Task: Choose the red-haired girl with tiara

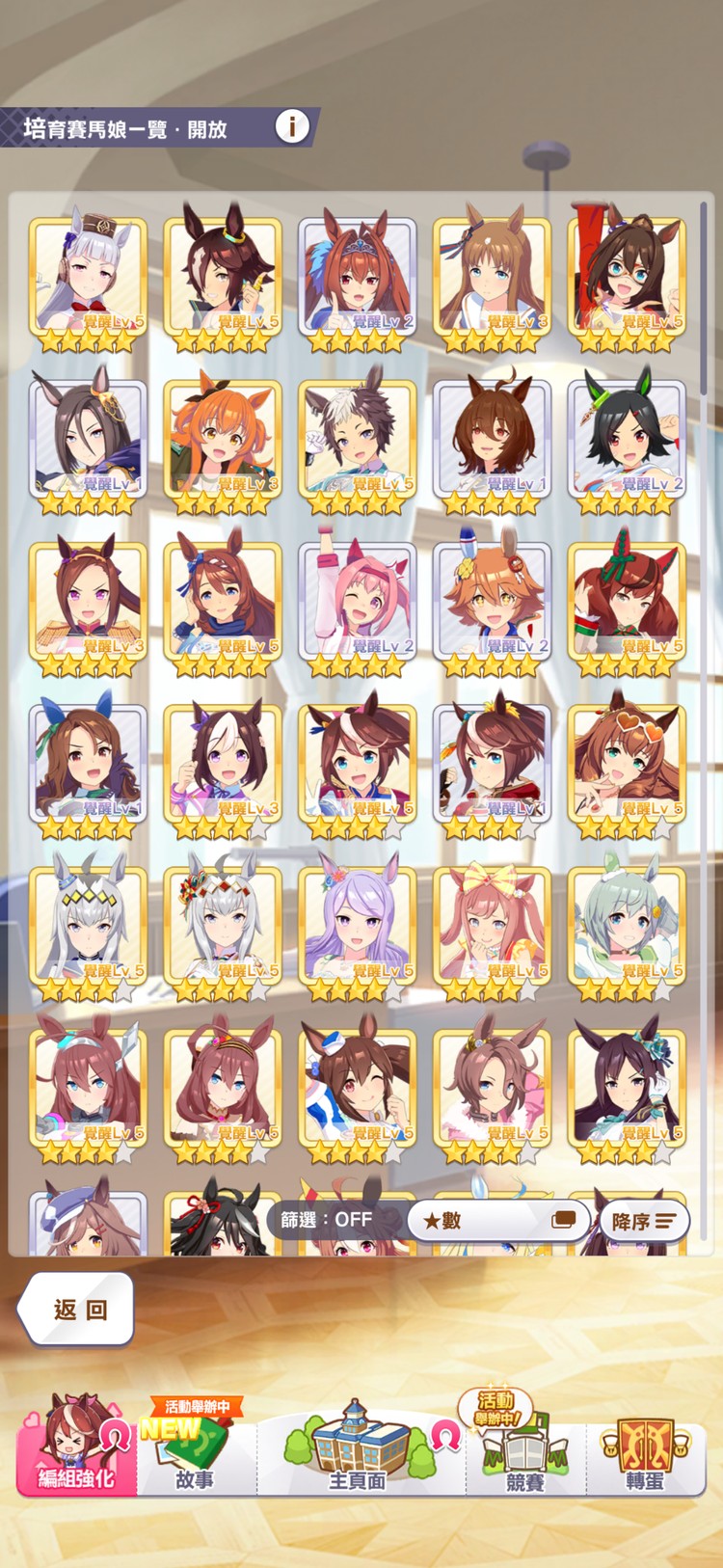Action: [358, 280]
